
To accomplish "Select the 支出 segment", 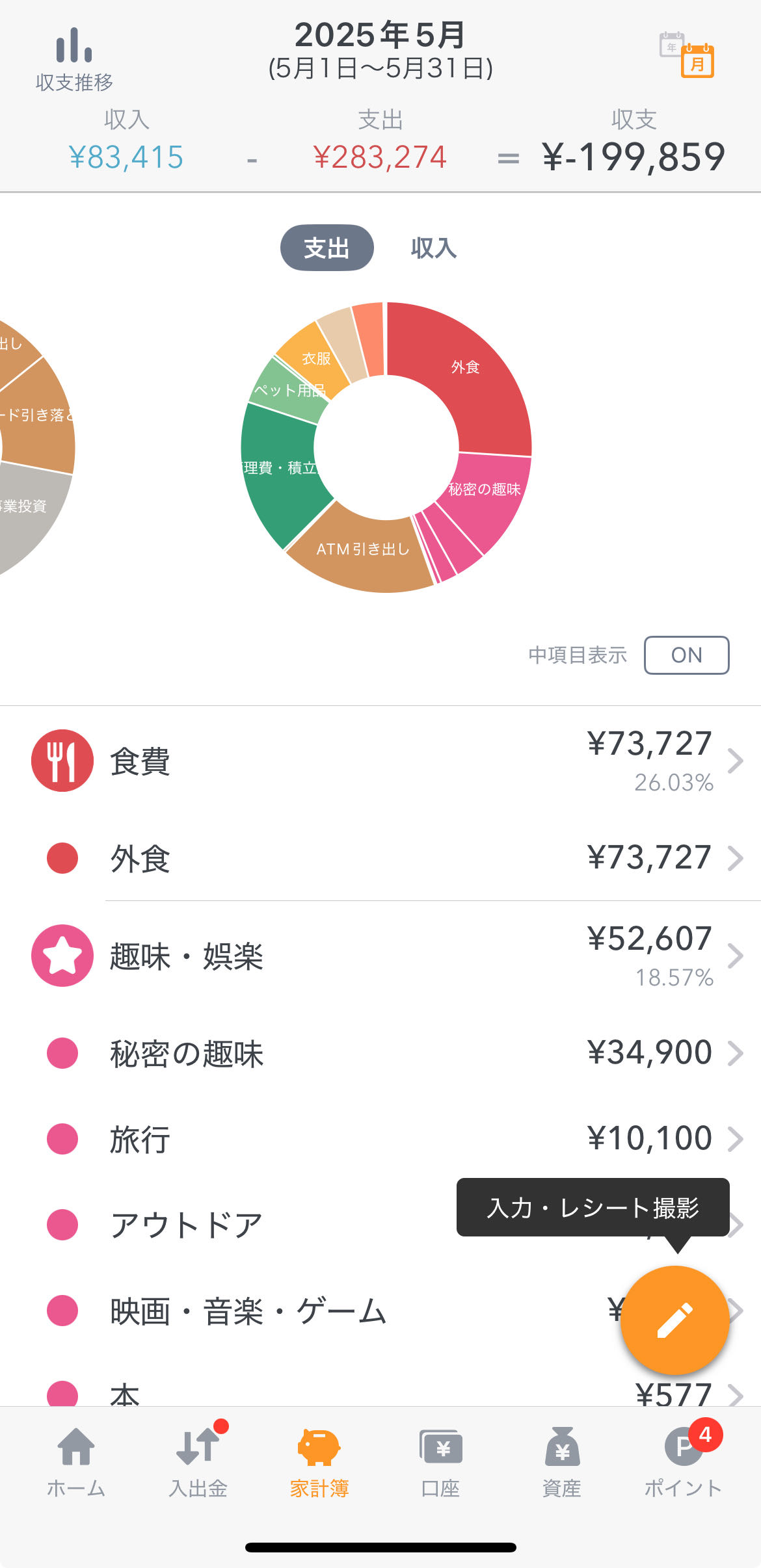I will pyautogui.click(x=327, y=248).
